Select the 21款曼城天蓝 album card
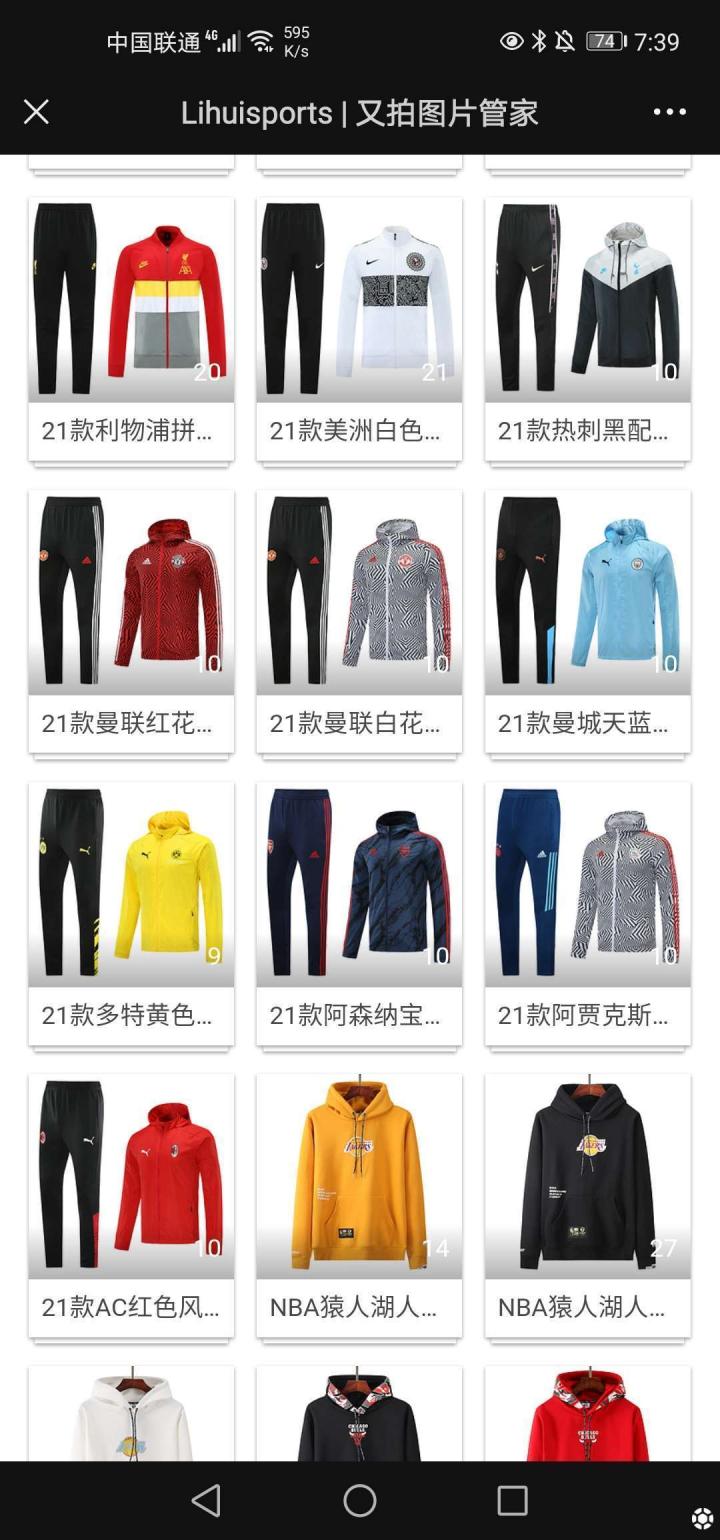Viewport: 720px width, 1540px height. pos(587,592)
